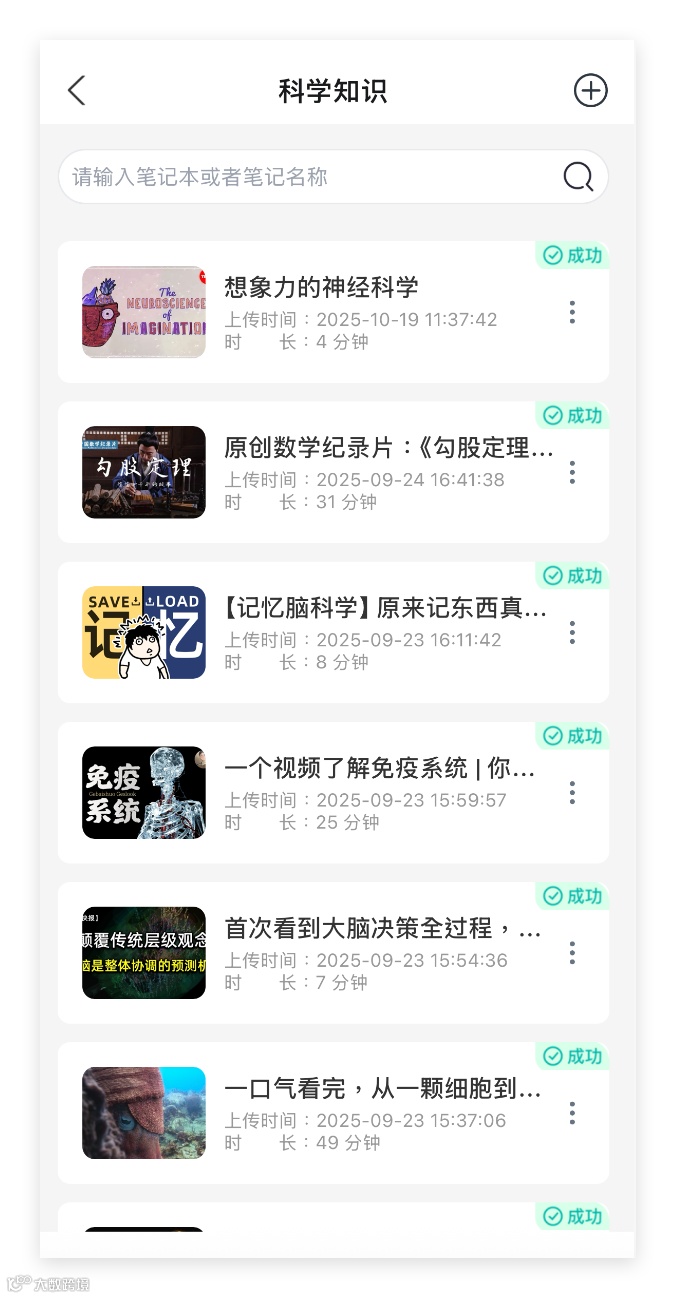Tap the plus icon to add a note
The image size is (676, 1298).
click(590, 91)
